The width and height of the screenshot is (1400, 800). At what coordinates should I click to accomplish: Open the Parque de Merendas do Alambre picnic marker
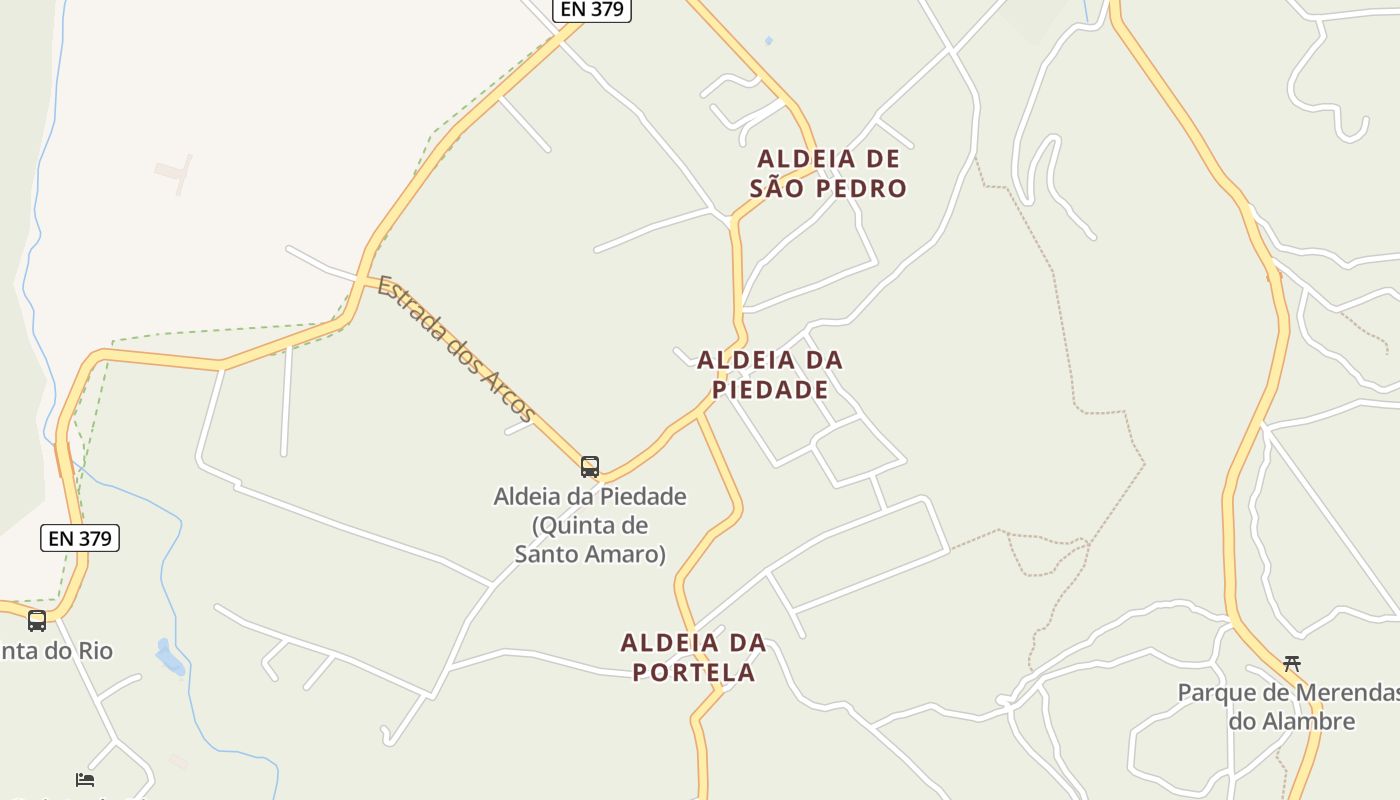(1291, 663)
